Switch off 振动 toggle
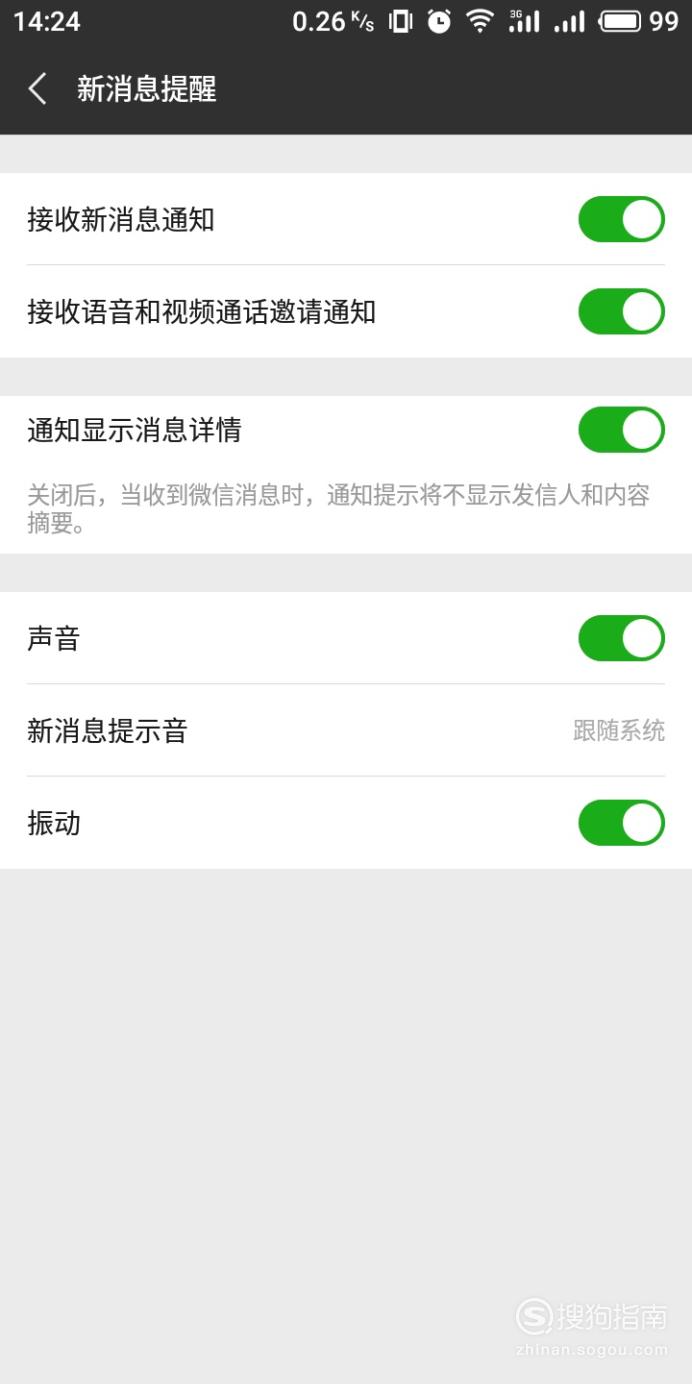The height and width of the screenshot is (1384, 692). 621,823
